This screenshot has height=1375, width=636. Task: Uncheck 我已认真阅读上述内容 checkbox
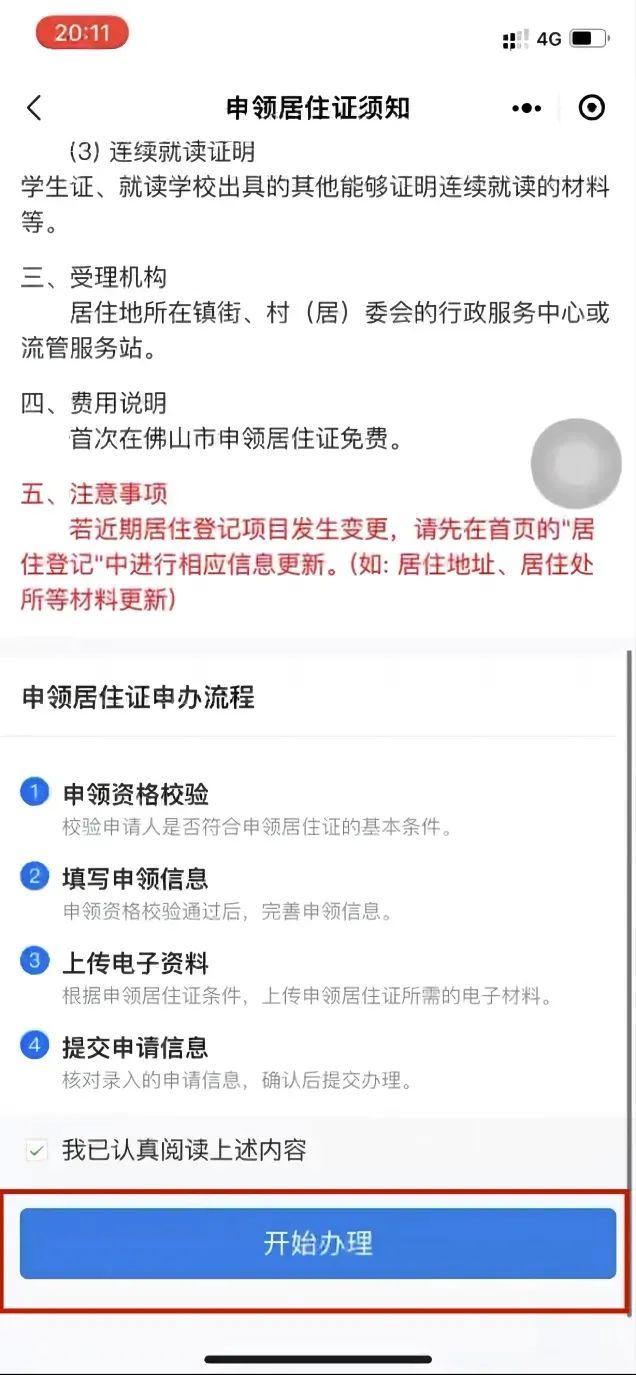37,1150
